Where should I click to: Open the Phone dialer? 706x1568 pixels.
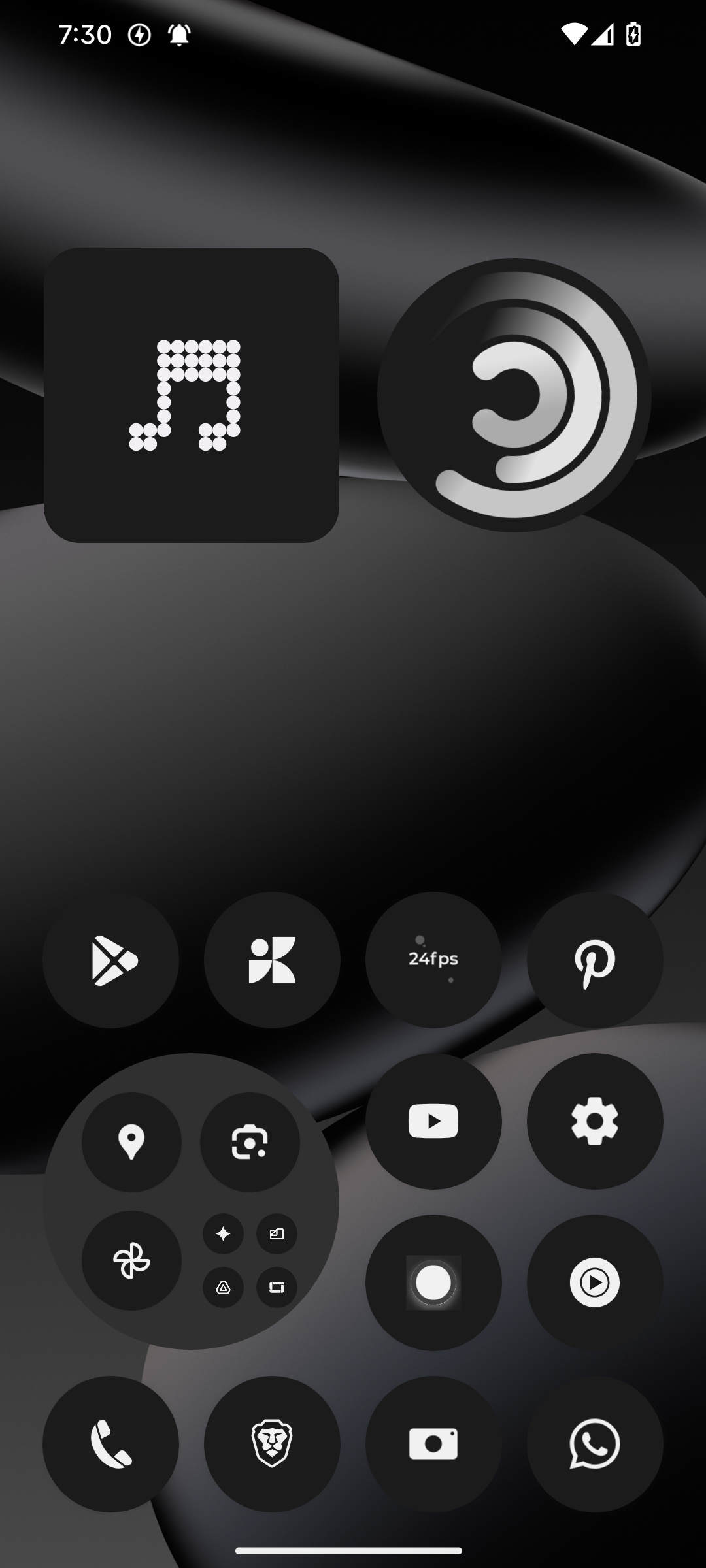pyautogui.click(x=110, y=1444)
